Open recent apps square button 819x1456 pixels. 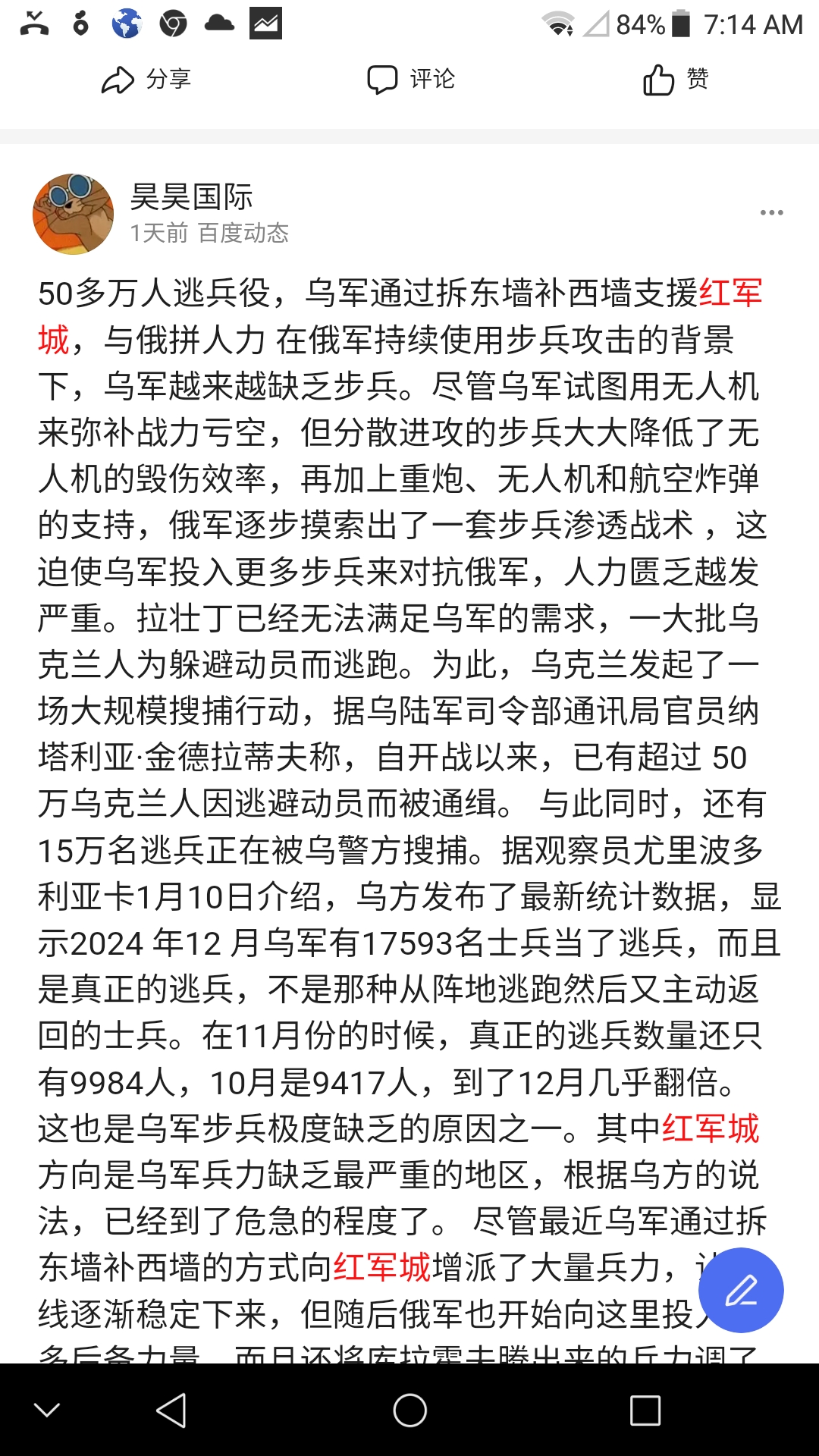pyautogui.click(x=645, y=1410)
